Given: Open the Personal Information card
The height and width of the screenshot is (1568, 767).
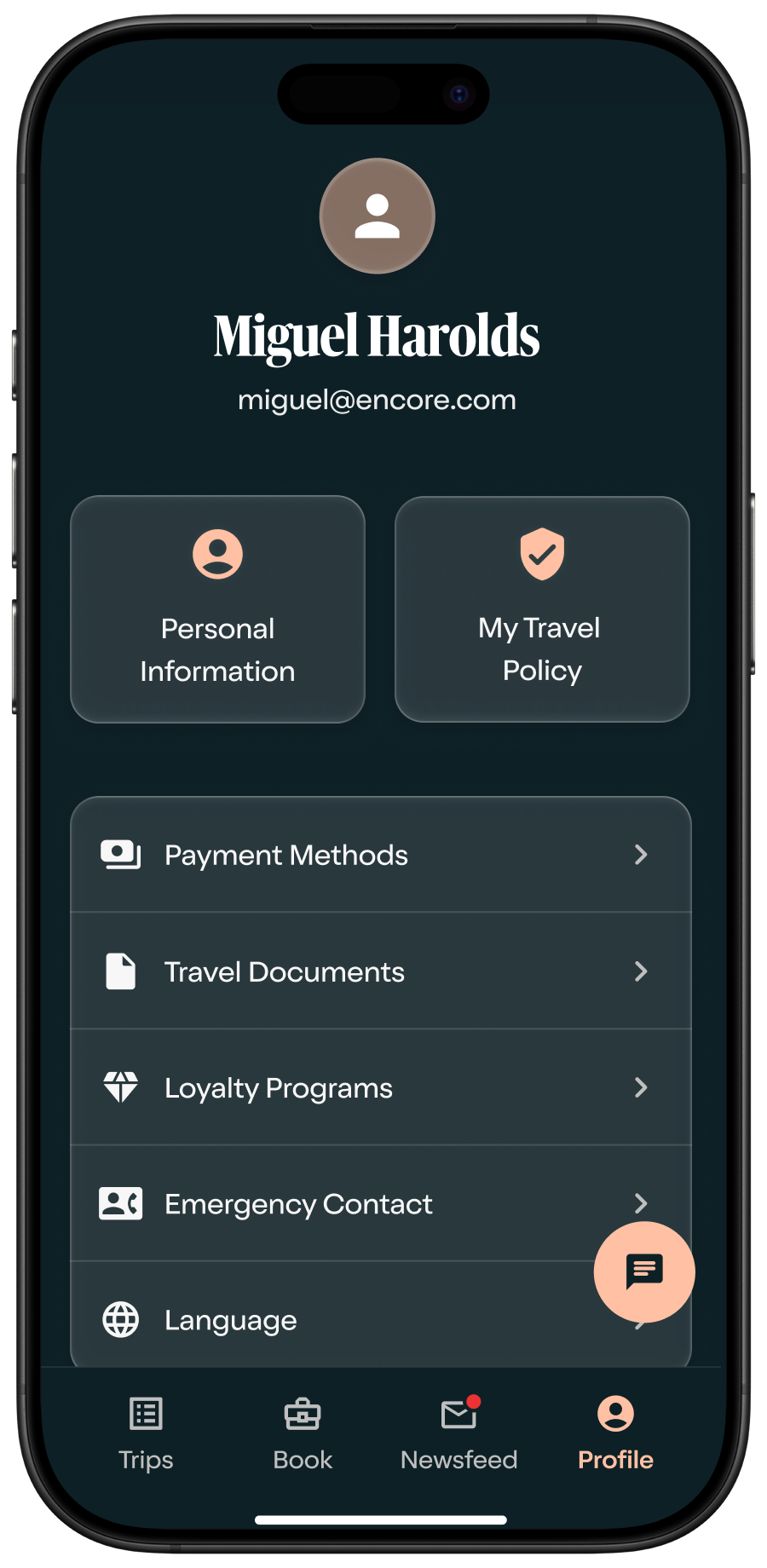Looking at the screenshot, I should coord(217,609).
